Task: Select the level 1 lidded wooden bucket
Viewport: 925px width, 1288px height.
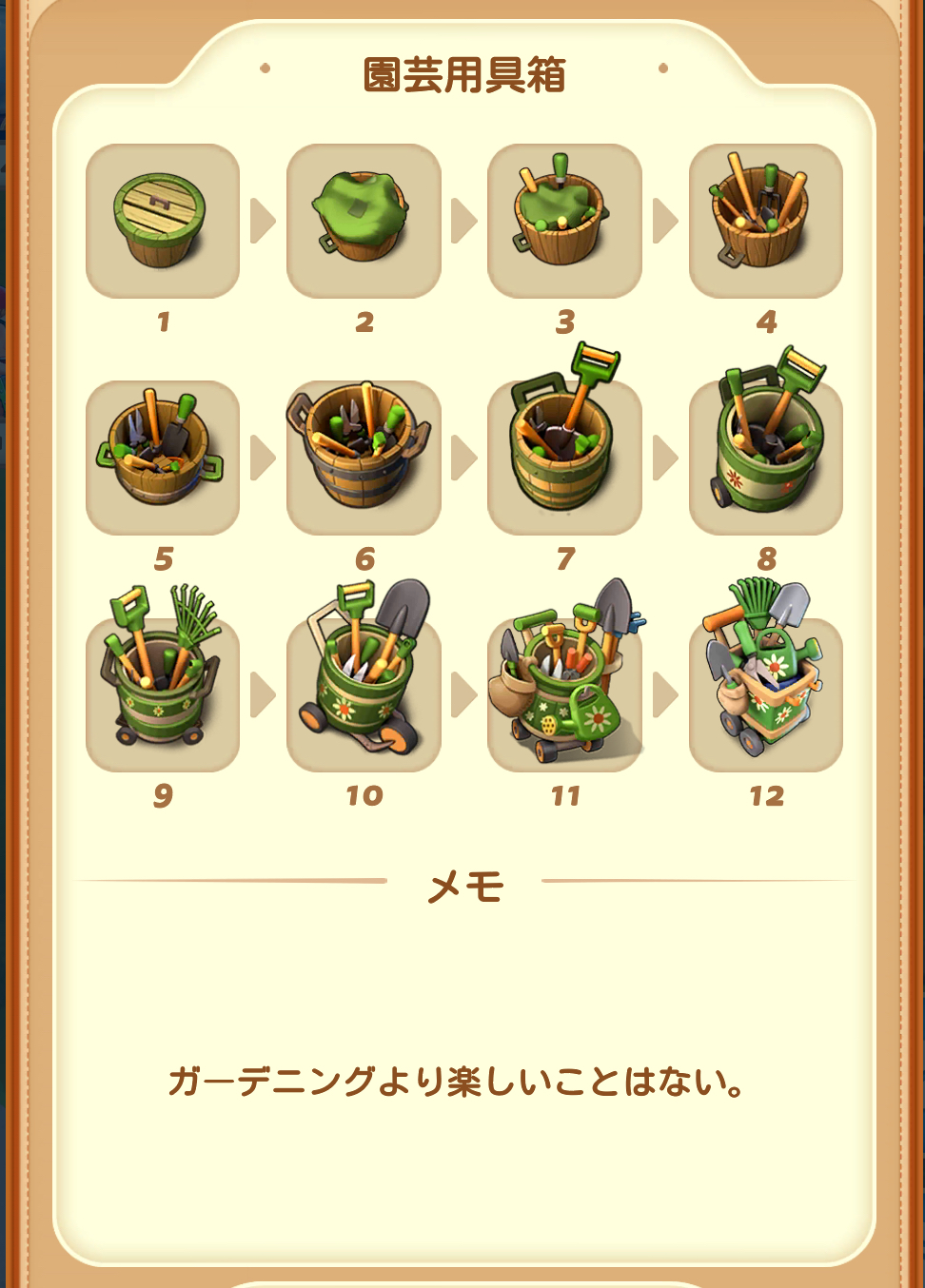Action: tap(163, 221)
